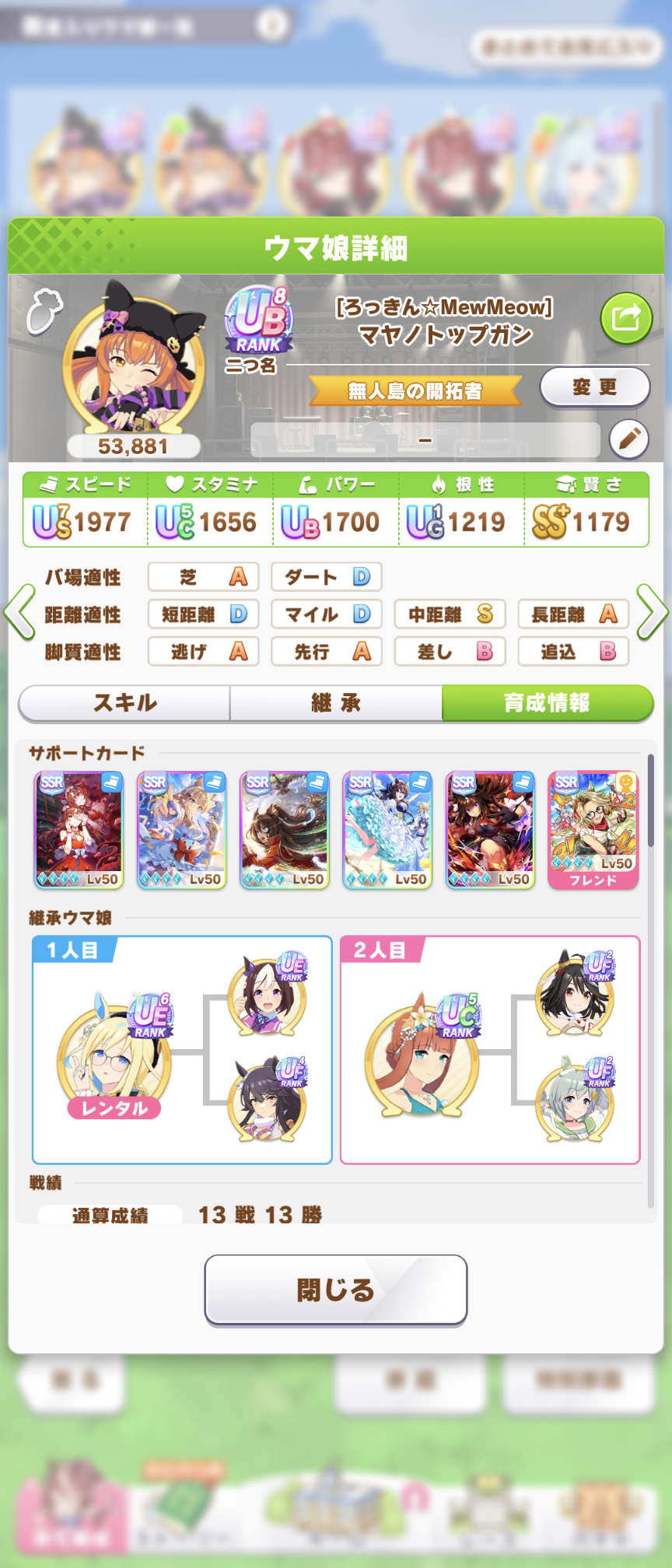The image size is (672, 1568).
Task: Open the first SSR support card
Action: 79,830
